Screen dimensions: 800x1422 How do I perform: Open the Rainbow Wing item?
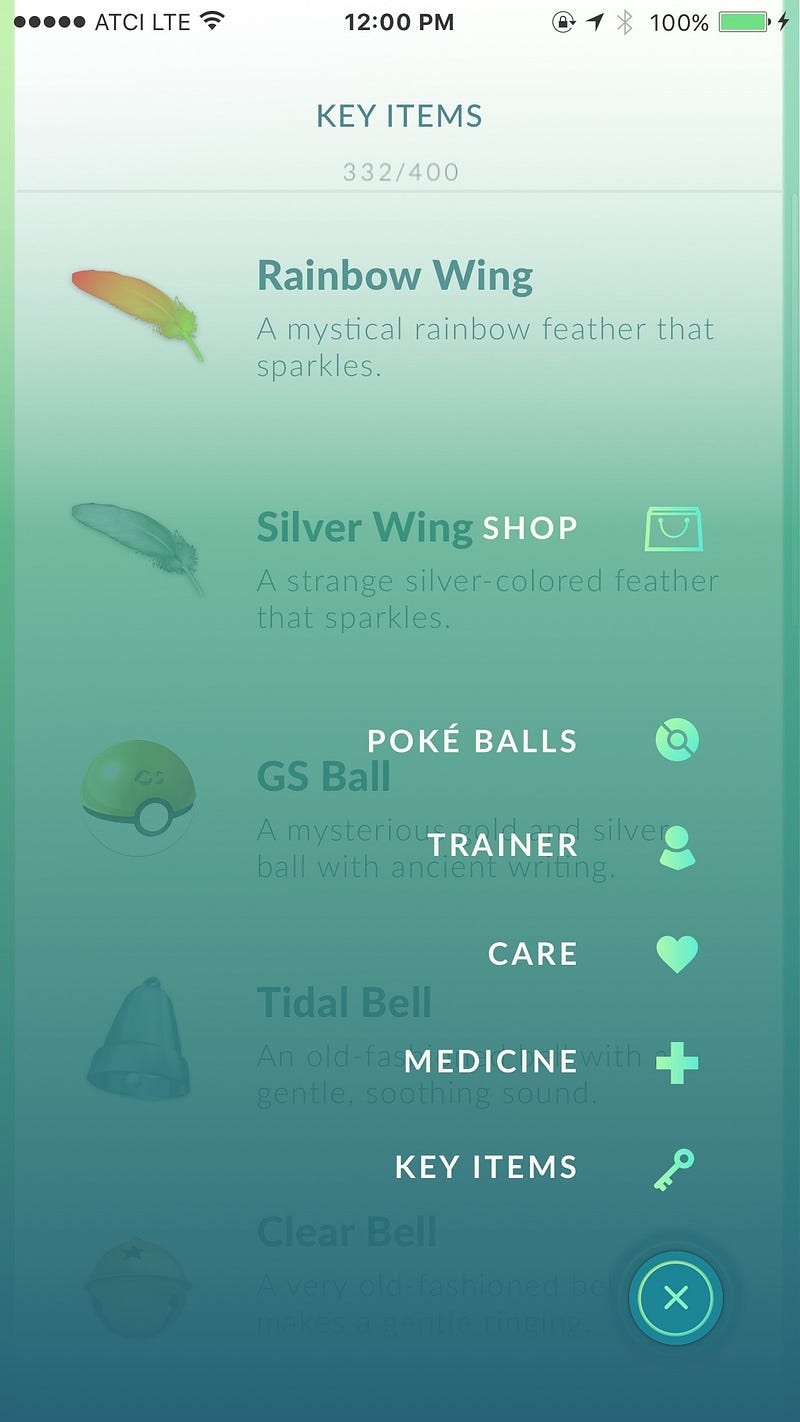(395, 277)
